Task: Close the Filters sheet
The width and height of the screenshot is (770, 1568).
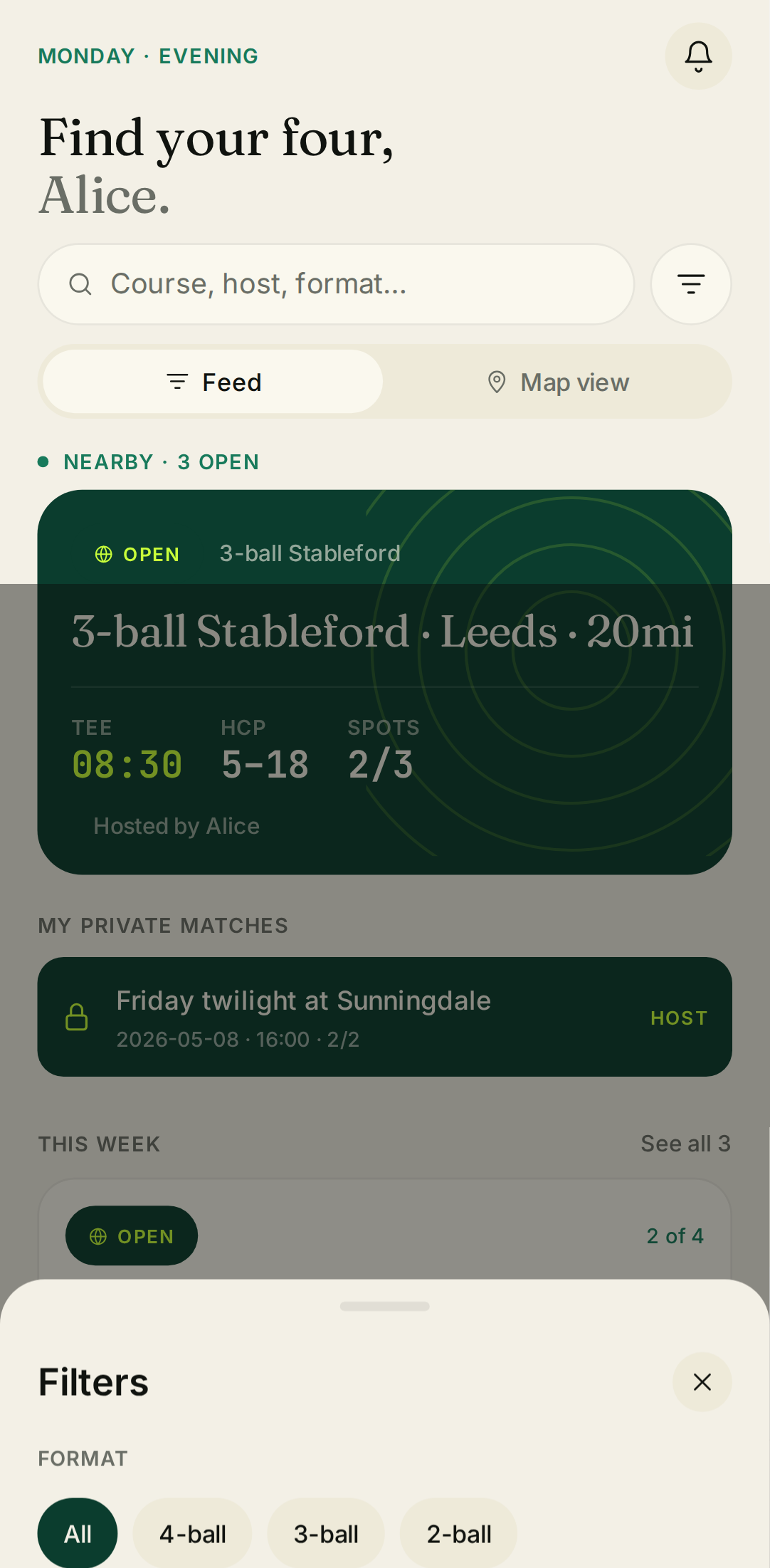Action: pos(702,1382)
